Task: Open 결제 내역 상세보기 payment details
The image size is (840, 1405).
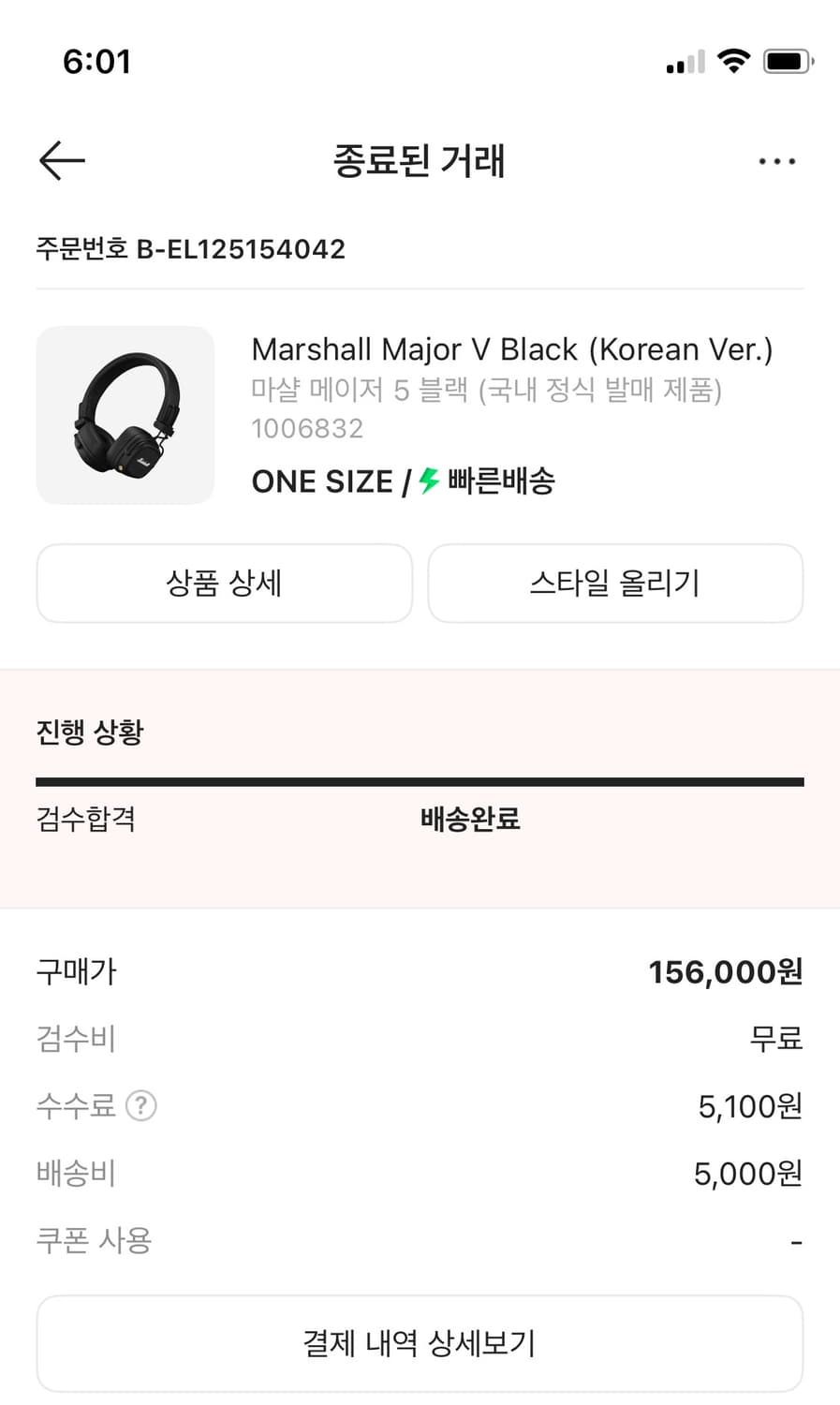Action: pos(420,1343)
